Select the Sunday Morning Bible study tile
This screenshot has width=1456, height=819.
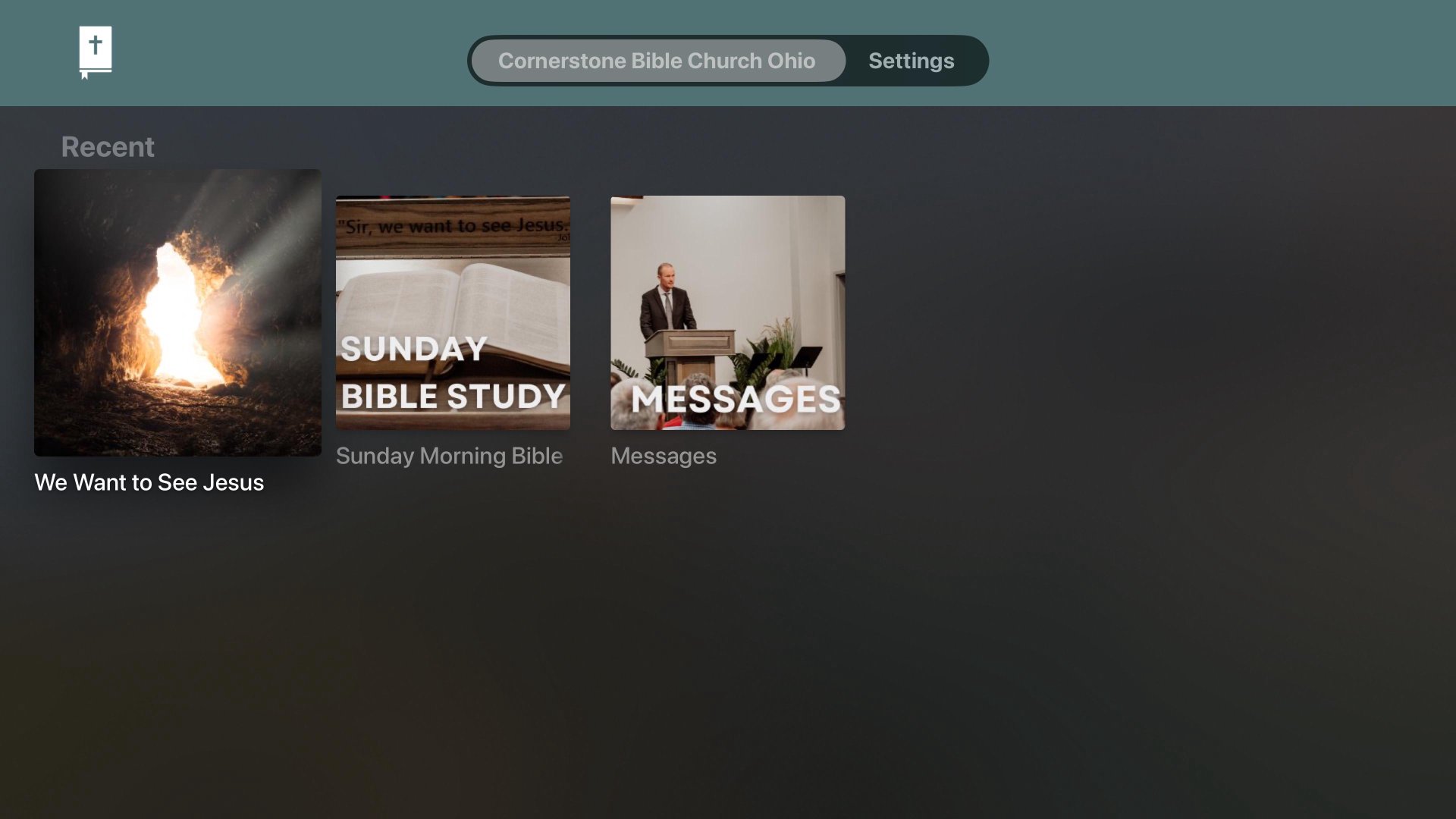point(453,312)
